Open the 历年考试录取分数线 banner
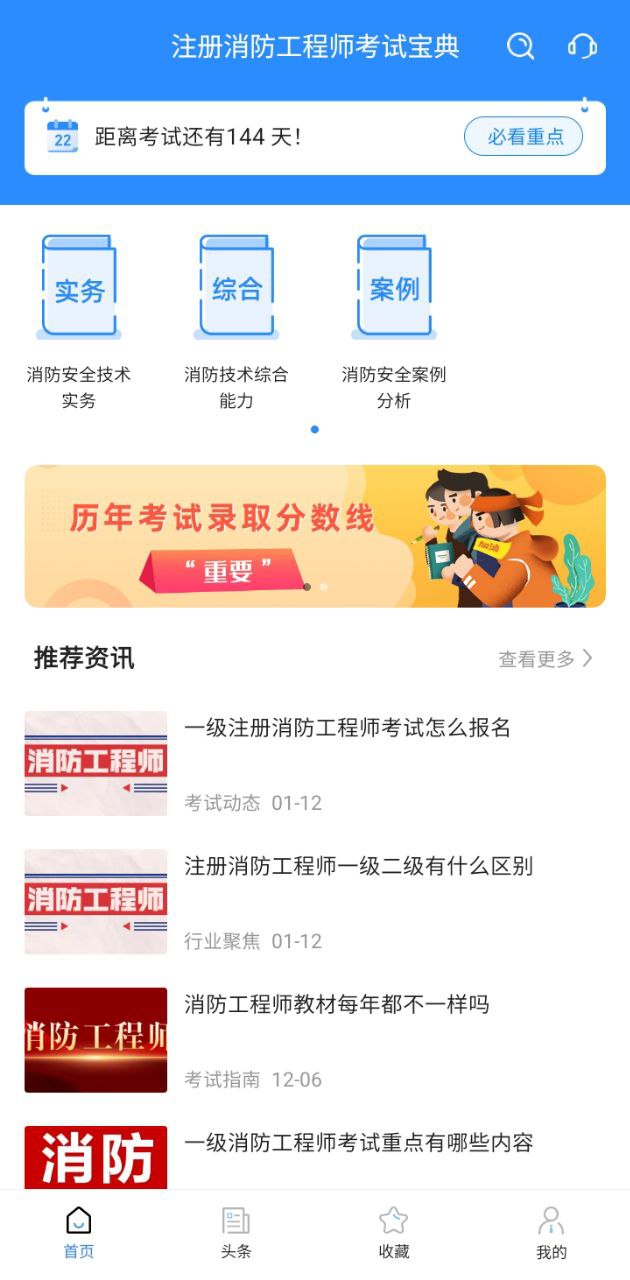 click(x=315, y=536)
